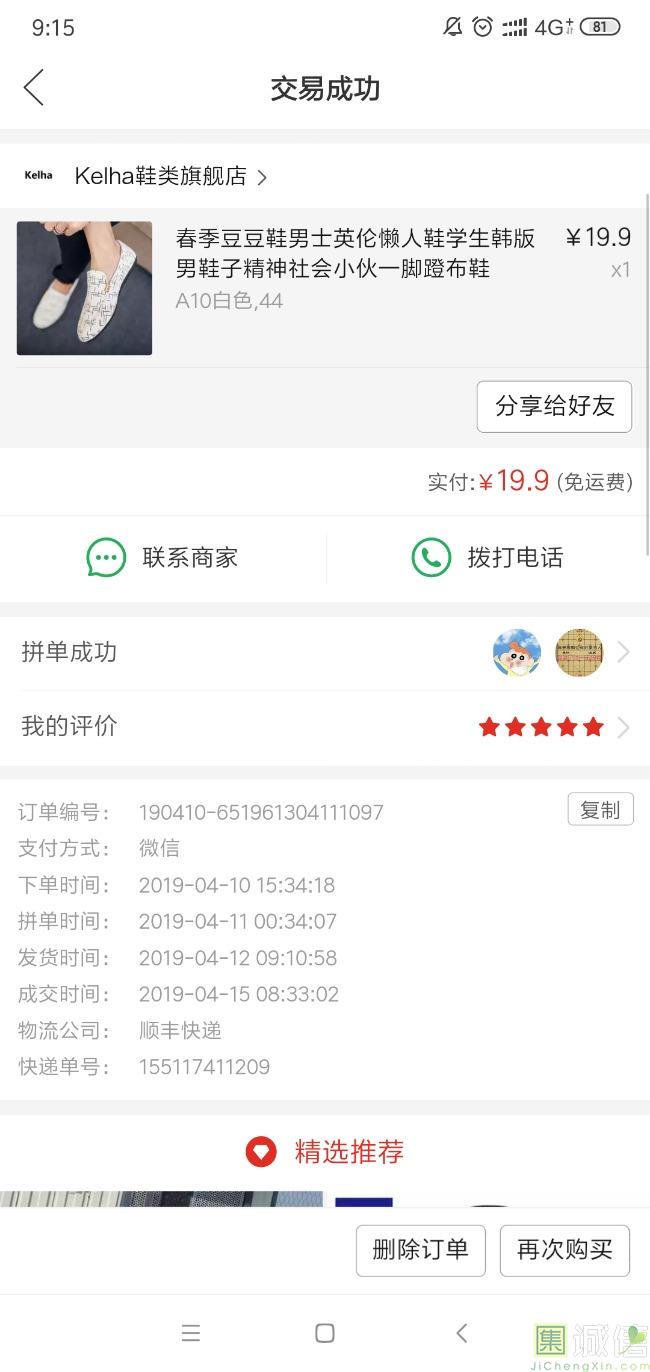View 我的评价 five-star review

pos(325,727)
